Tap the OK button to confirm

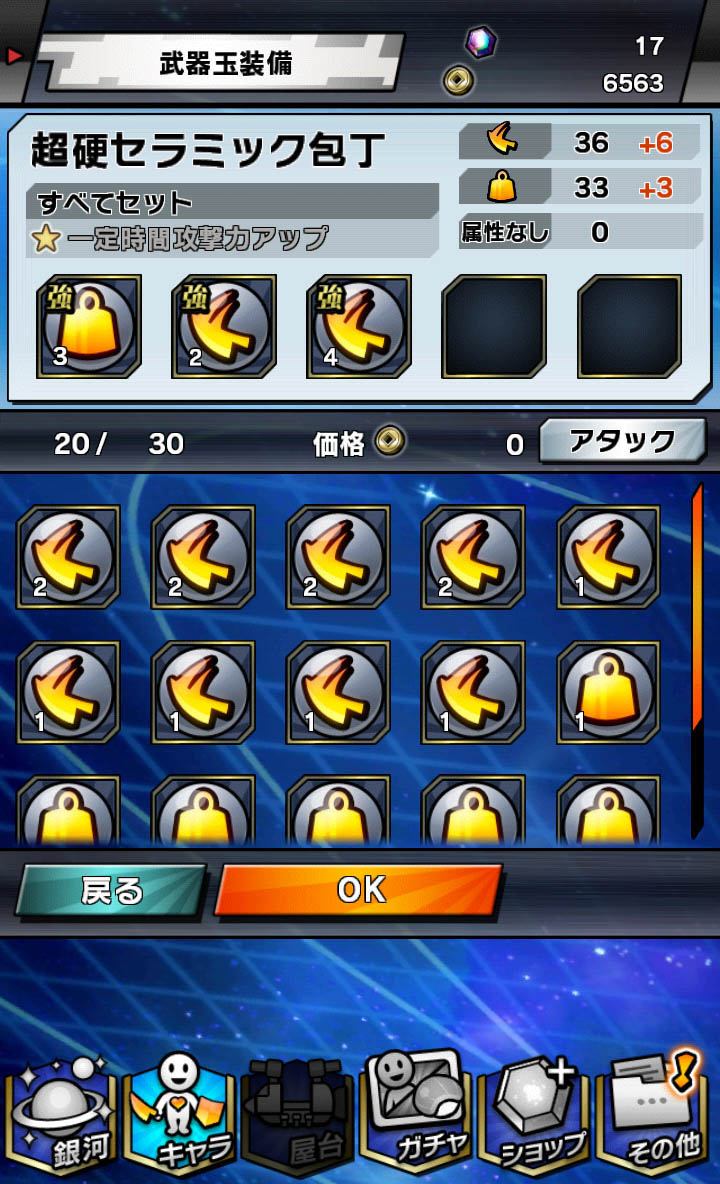pos(358,890)
